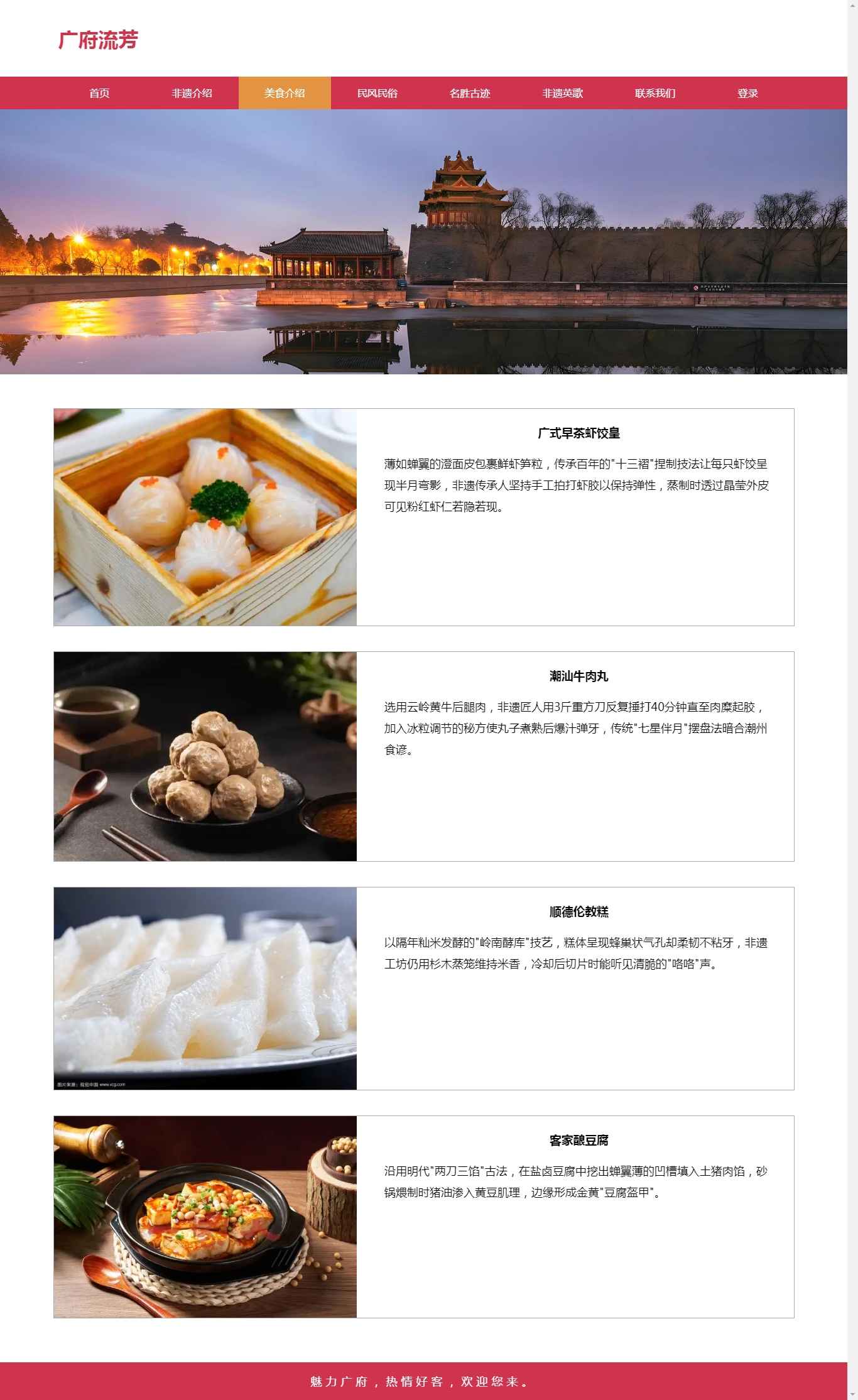Viewport: 858px width, 1400px height.
Task: Tap the 广府流芳 site title
Action: (x=98, y=40)
